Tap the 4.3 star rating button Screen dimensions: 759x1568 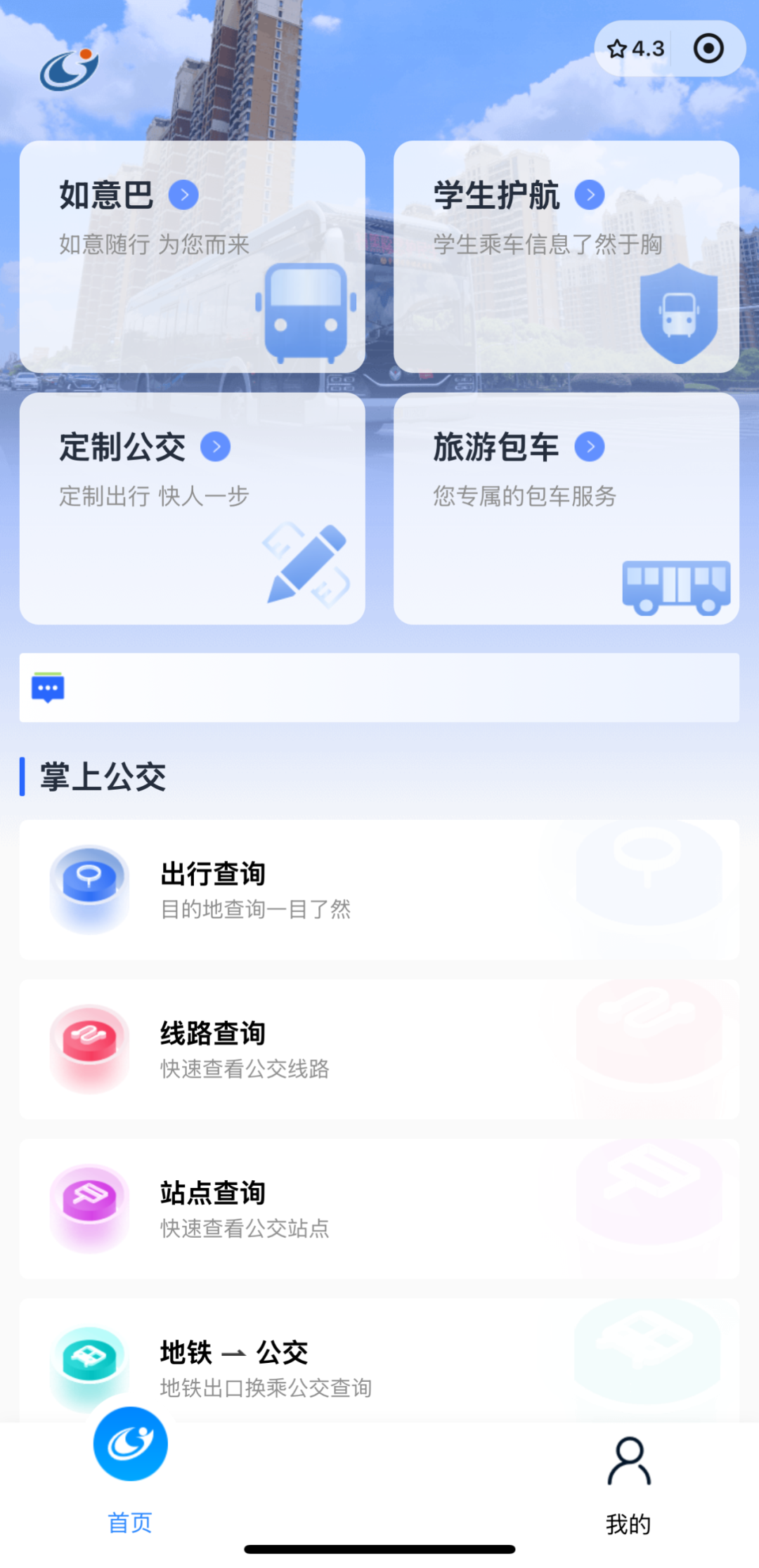coord(635,48)
